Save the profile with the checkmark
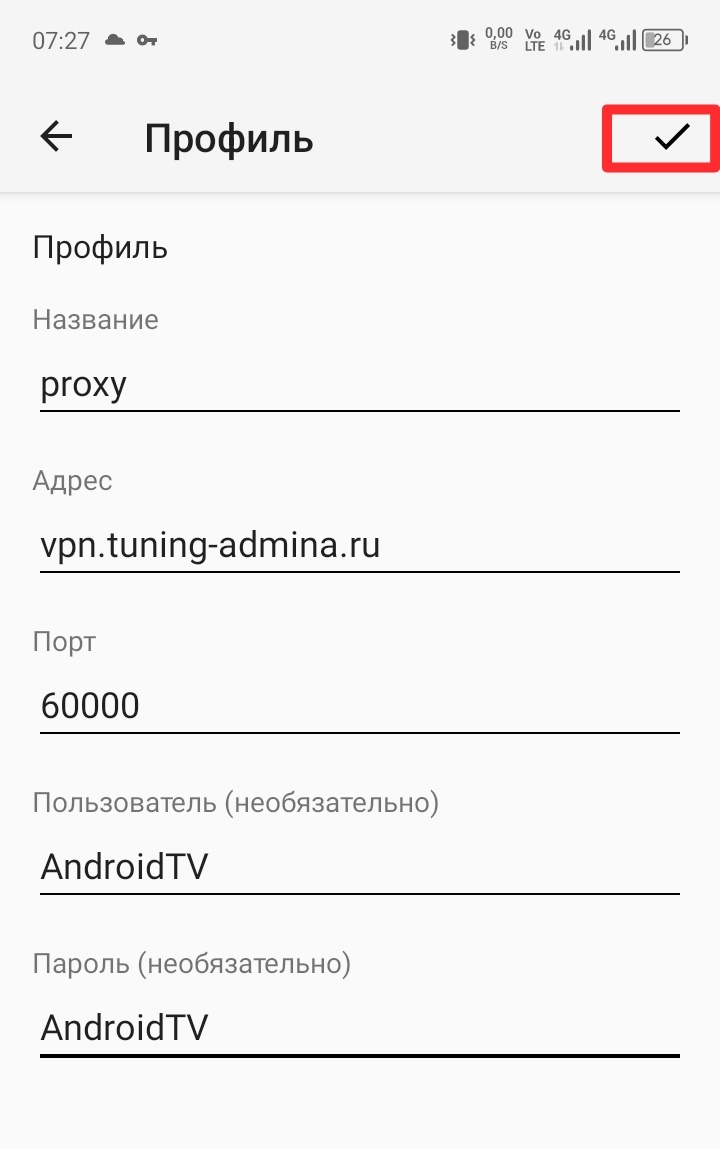720x1149 pixels. pos(671,137)
